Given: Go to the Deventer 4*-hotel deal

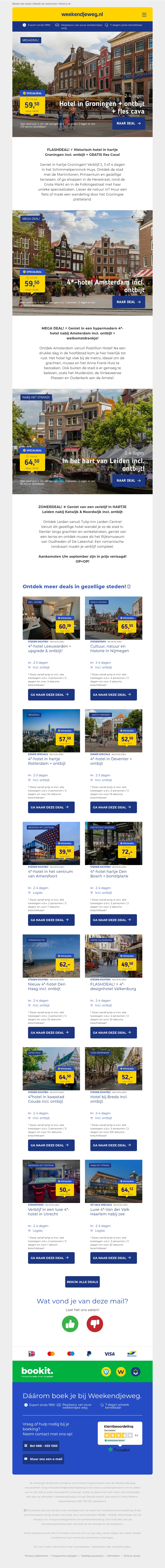Looking at the screenshot, I should point(113,807).
